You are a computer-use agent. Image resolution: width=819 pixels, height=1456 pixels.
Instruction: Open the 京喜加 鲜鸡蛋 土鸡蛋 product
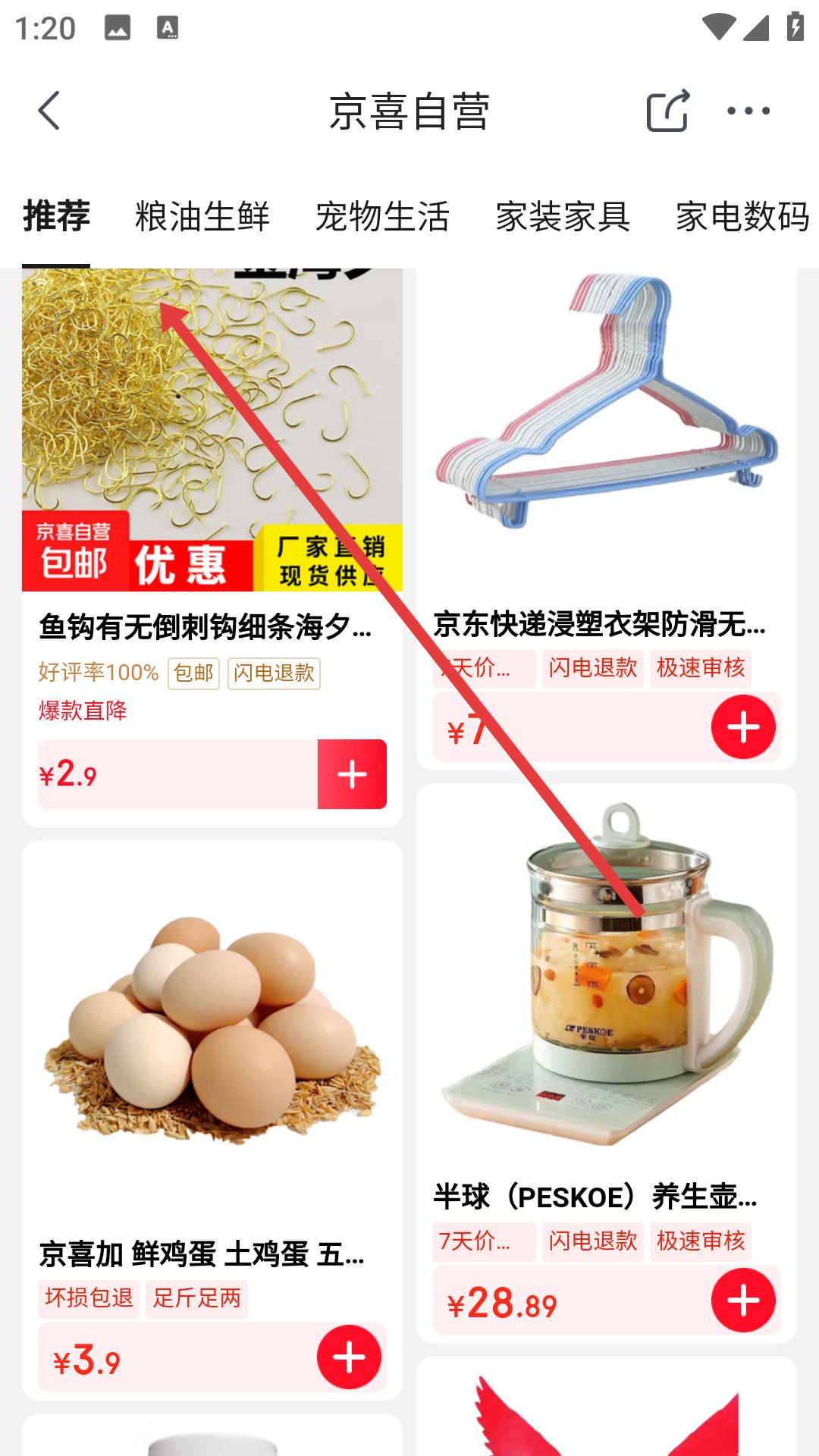point(202,1254)
